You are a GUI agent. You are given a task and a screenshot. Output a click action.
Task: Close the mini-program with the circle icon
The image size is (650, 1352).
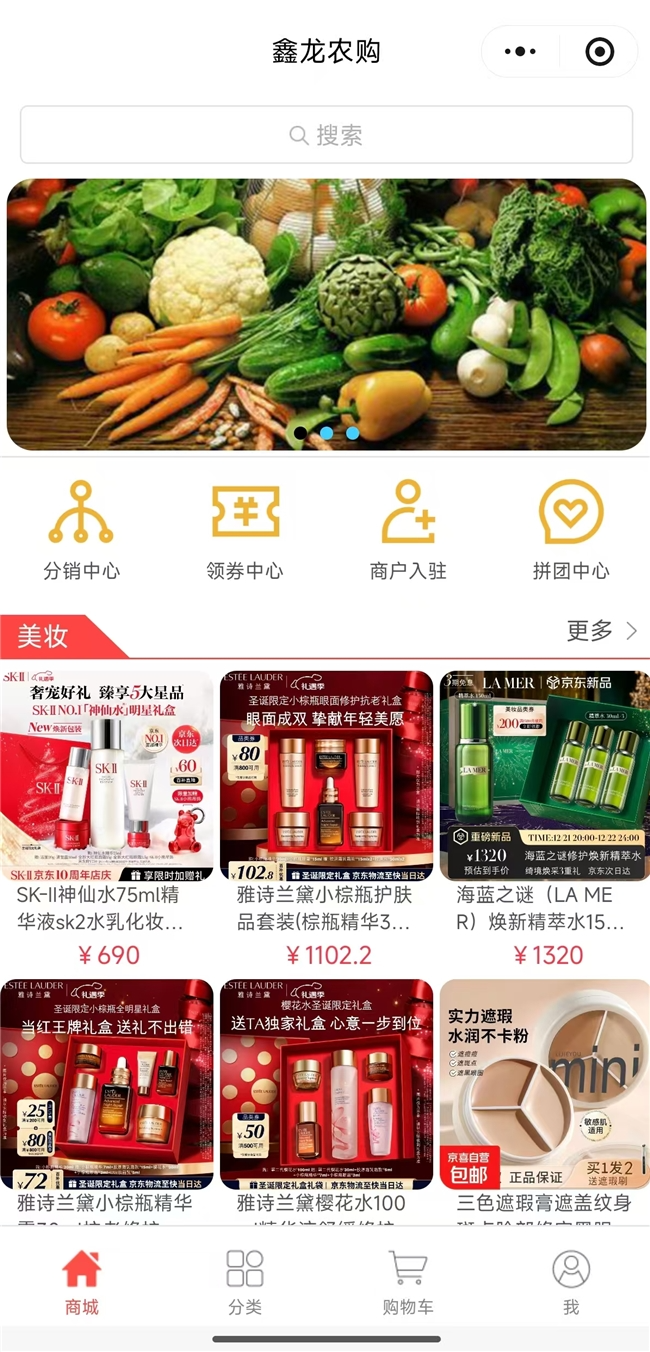click(x=599, y=52)
